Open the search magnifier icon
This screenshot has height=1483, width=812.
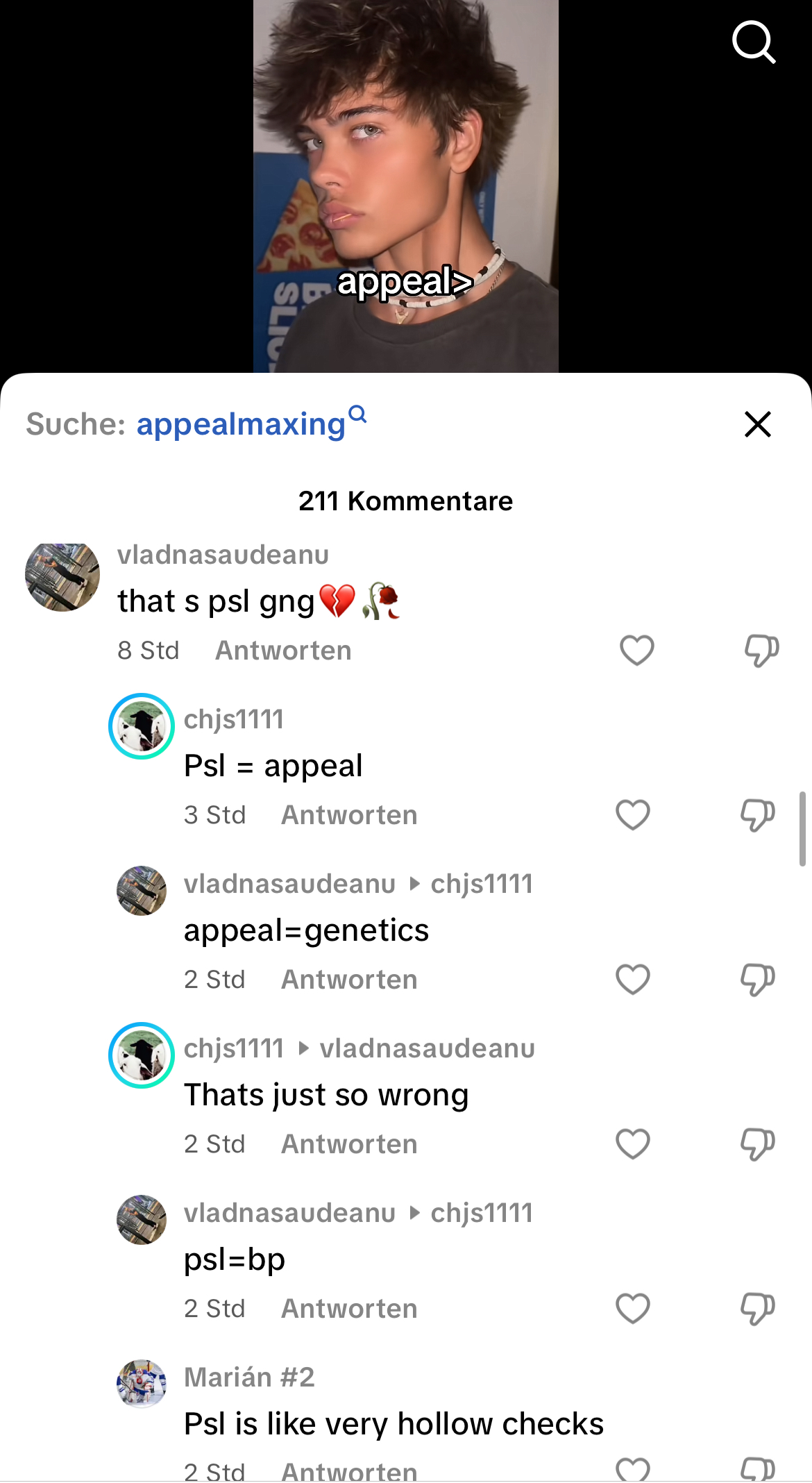click(x=754, y=42)
